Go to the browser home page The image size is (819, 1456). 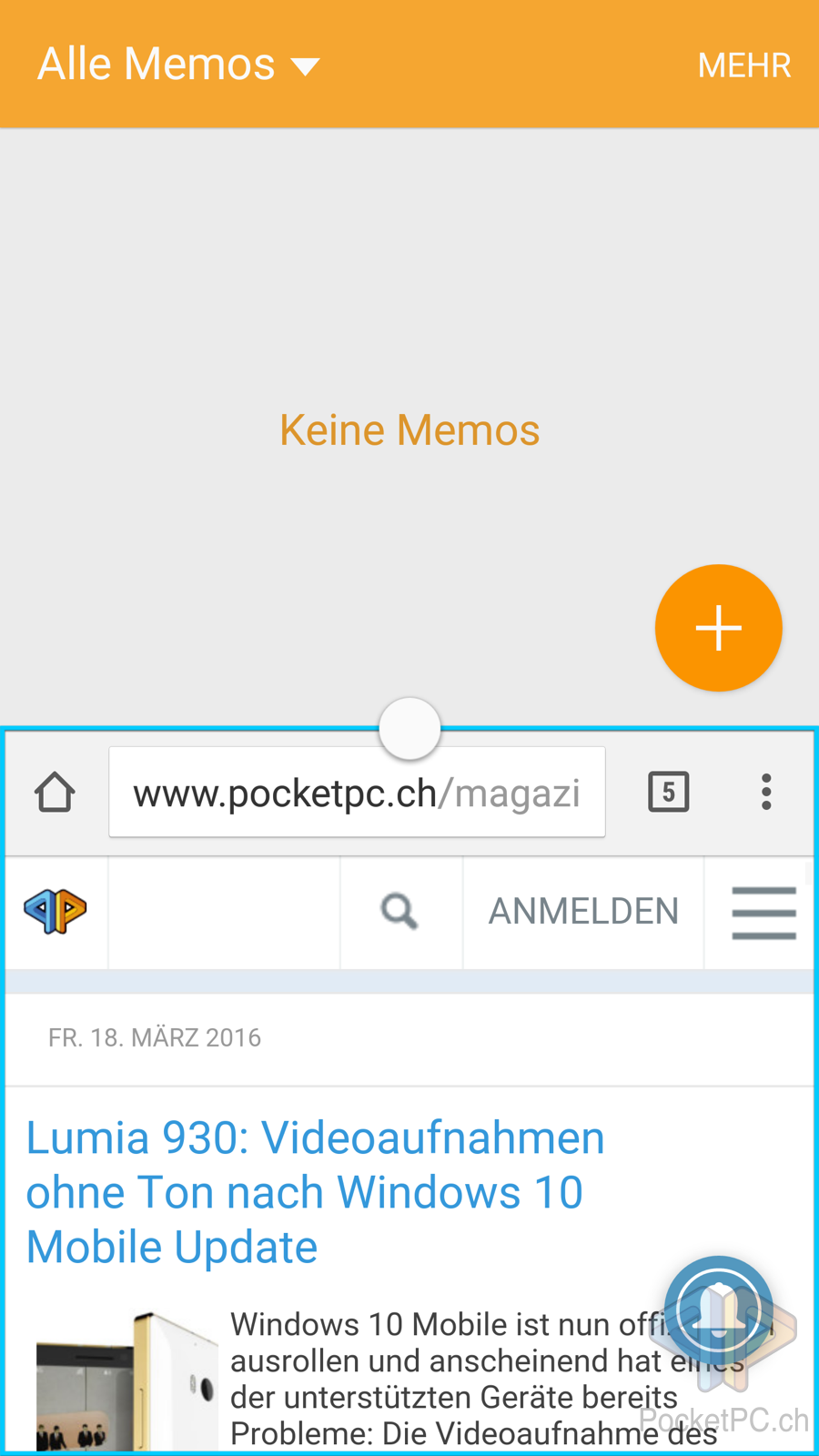(x=55, y=792)
